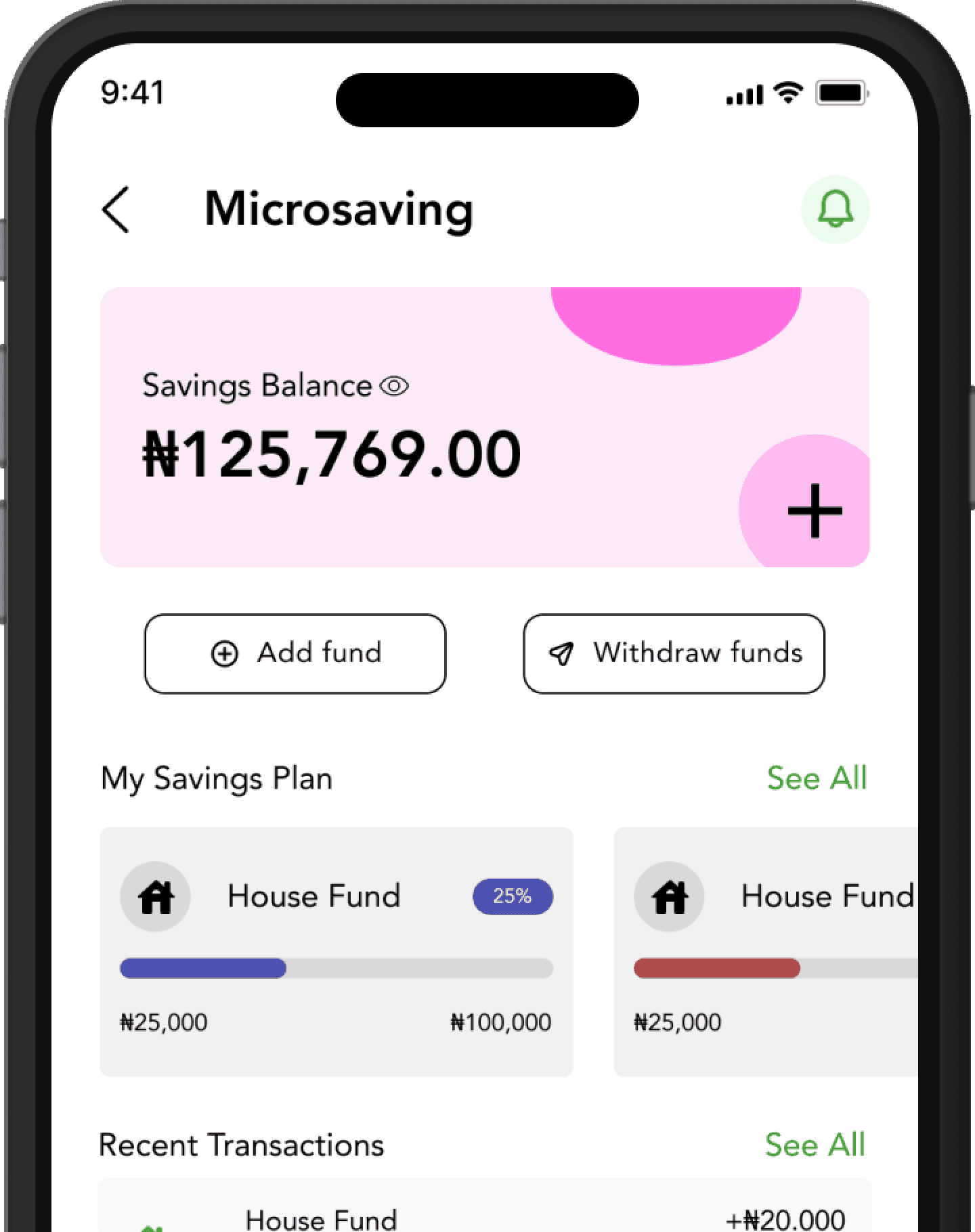975x1232 pixels.
Task: Toggle the Savings Balance visibility eye
Action: pyautogui.click(x=394, y=387)
